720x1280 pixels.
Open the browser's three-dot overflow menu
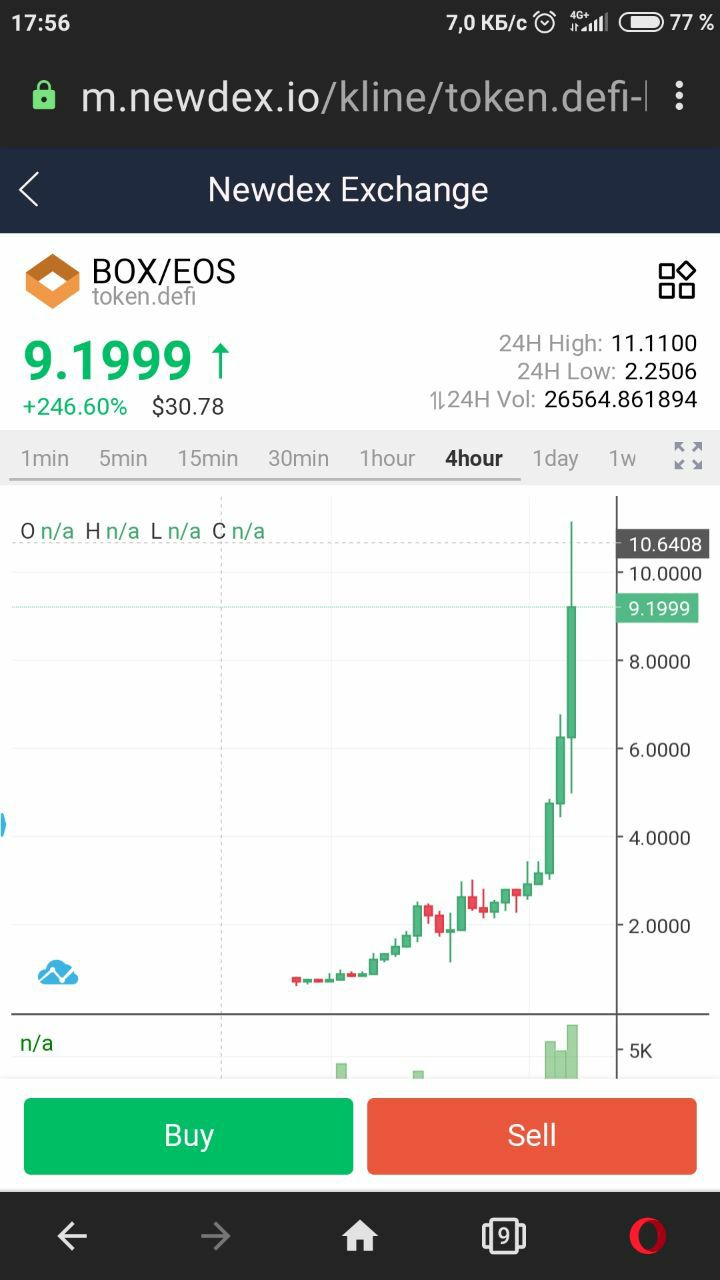coord(679,96)
